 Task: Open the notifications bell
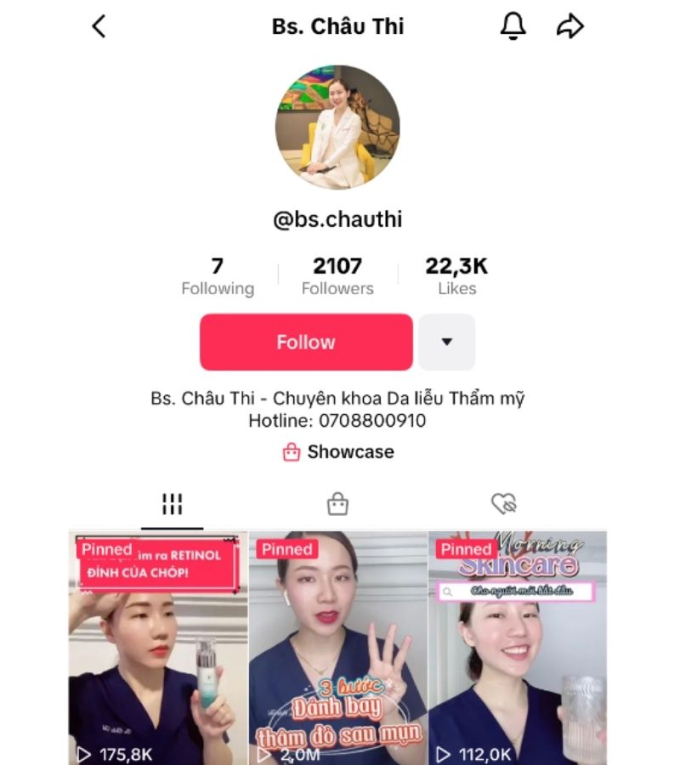(x=513, y=27)
